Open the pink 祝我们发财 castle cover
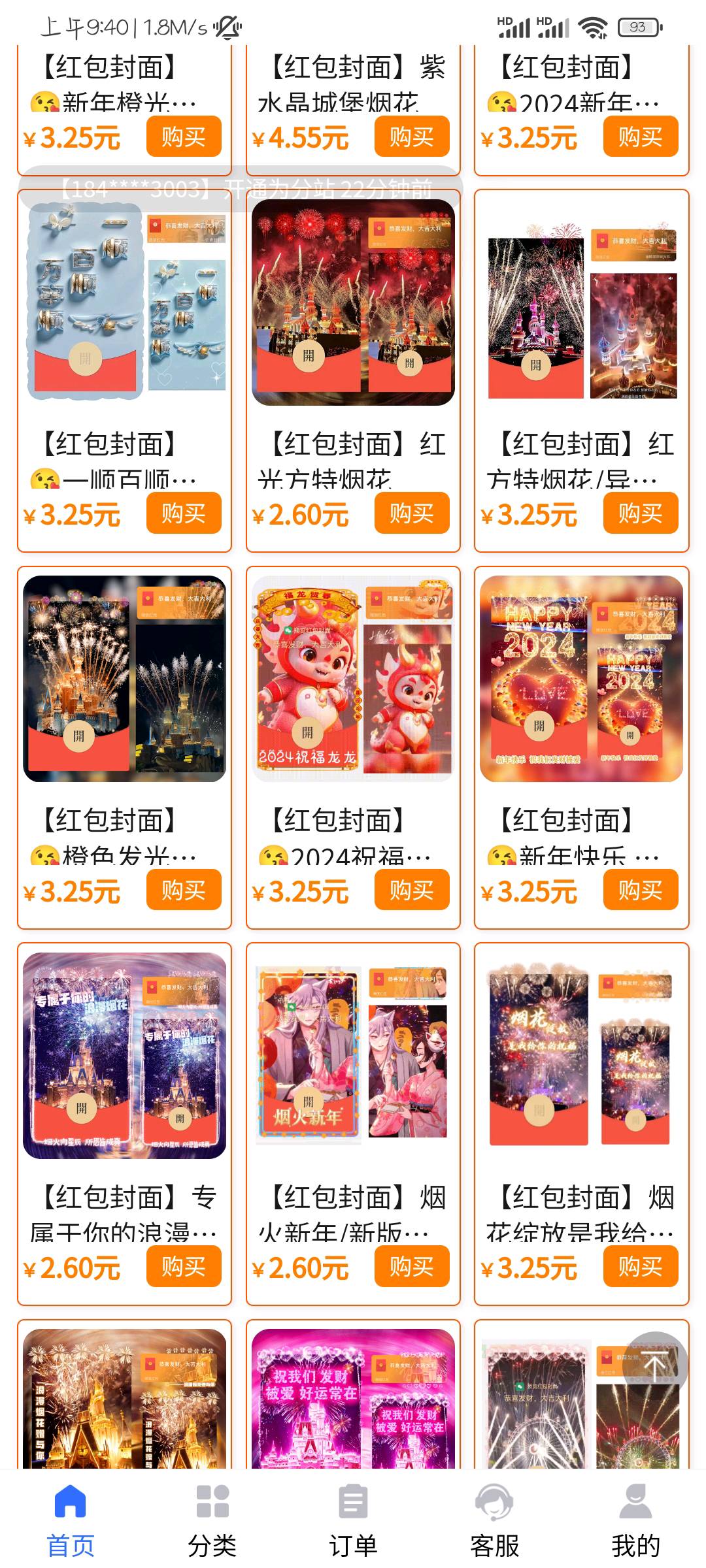Image resolution: width=706 pixels, height=1568 pixels. click(353, 1398)
